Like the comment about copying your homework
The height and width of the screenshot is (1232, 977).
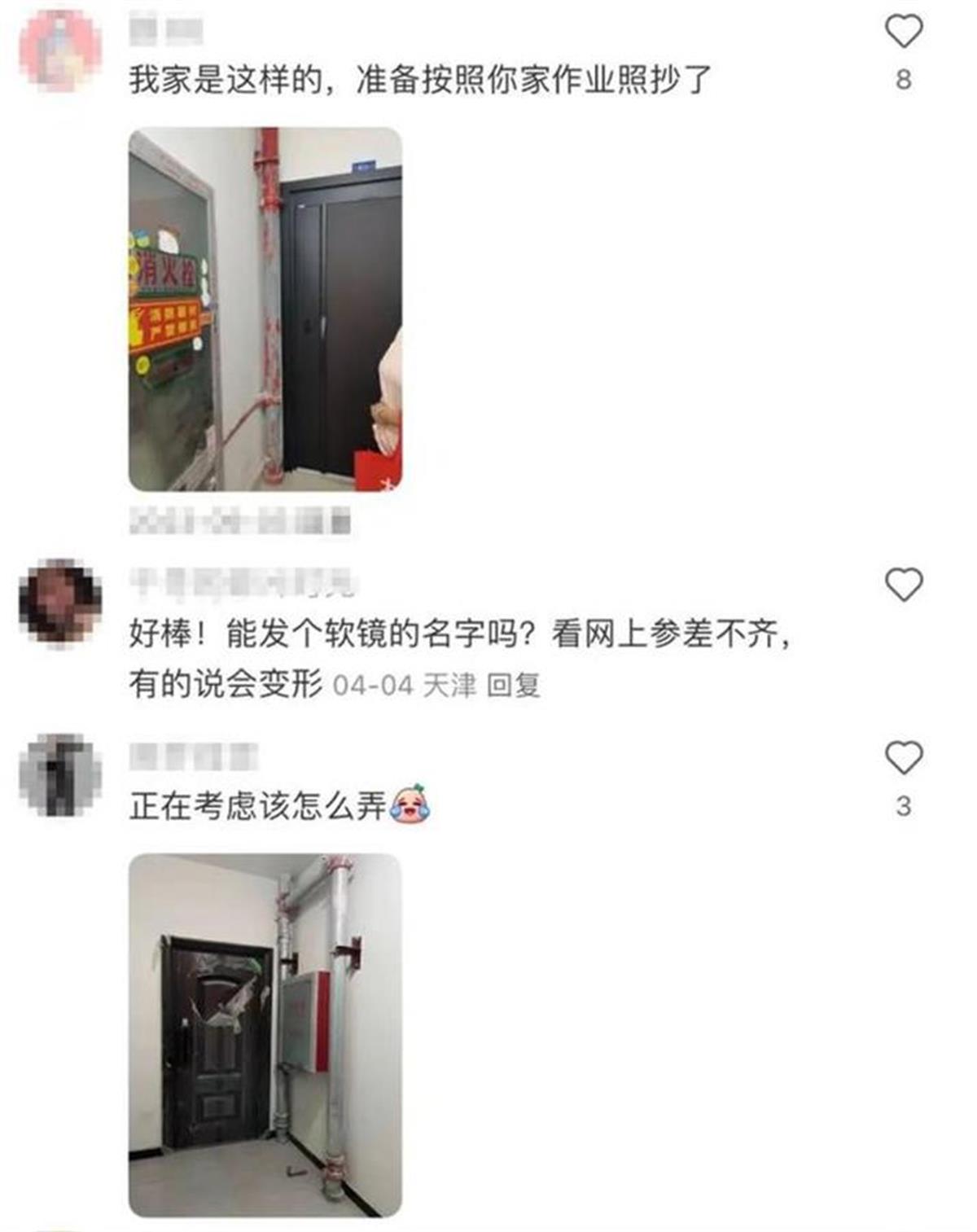point(903,33)
